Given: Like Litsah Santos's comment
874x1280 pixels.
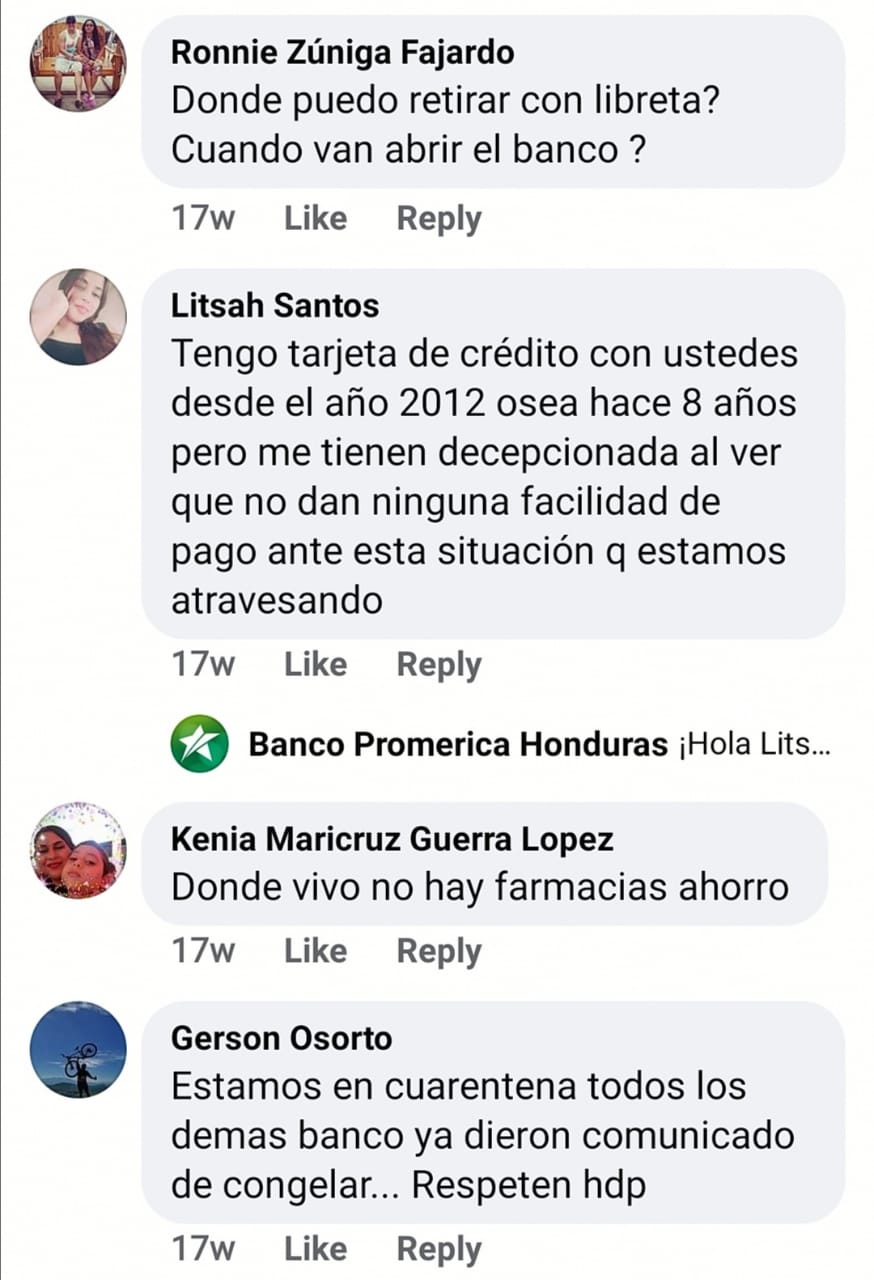Looking at the screenshot, I should (315, 664).
